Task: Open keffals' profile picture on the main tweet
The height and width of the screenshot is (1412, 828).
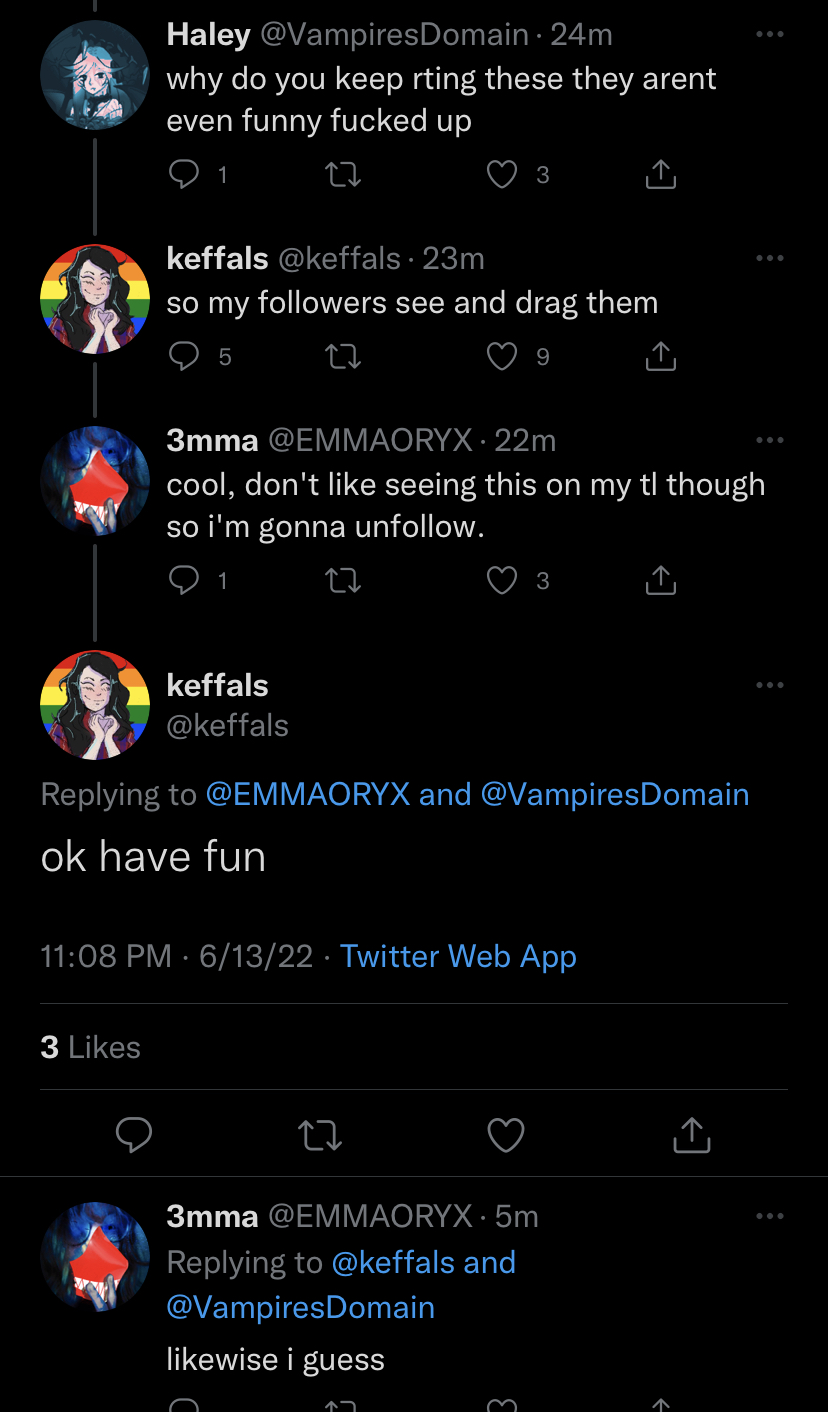Action: (x=95, y=705)
